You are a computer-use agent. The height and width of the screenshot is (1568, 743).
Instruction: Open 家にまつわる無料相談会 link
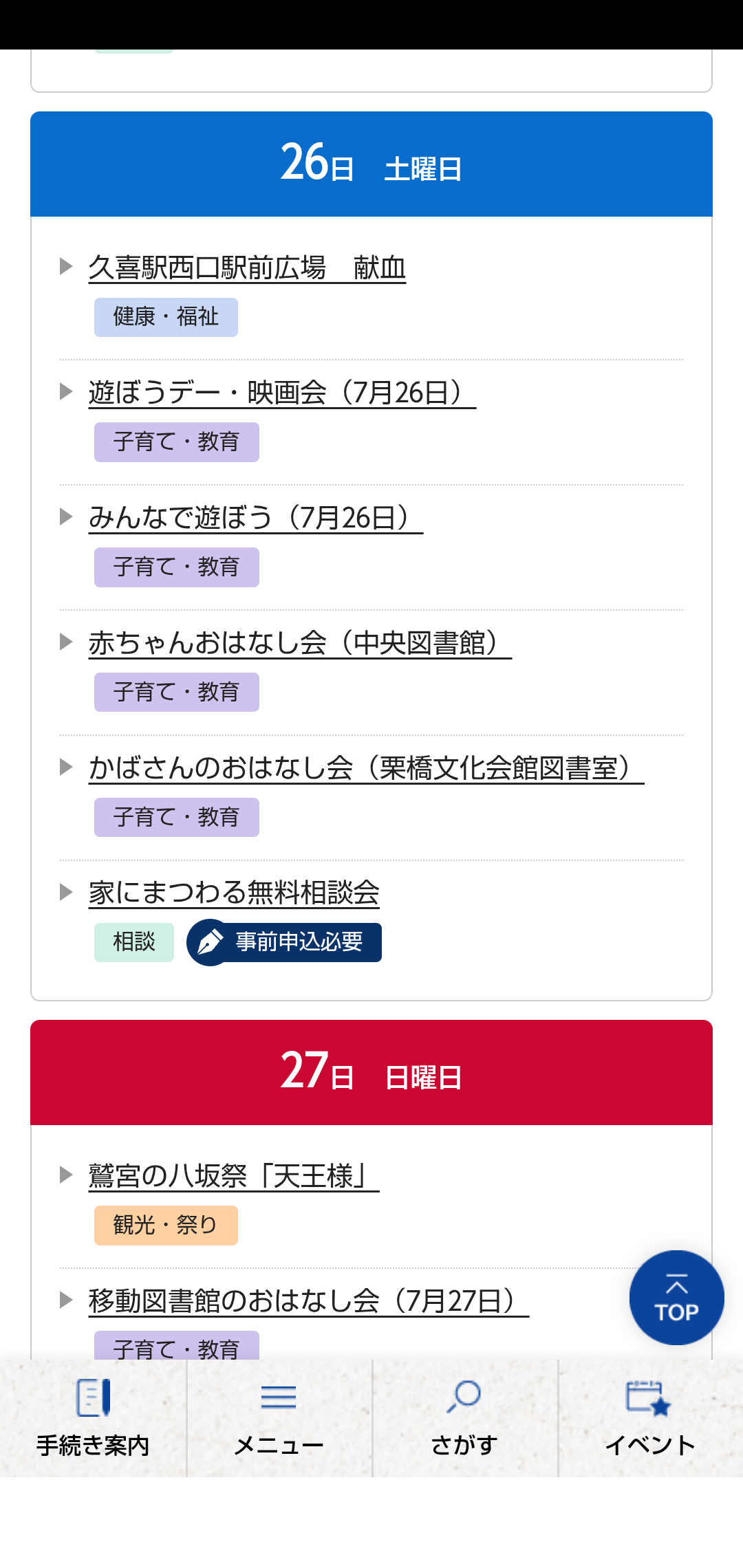234,893
